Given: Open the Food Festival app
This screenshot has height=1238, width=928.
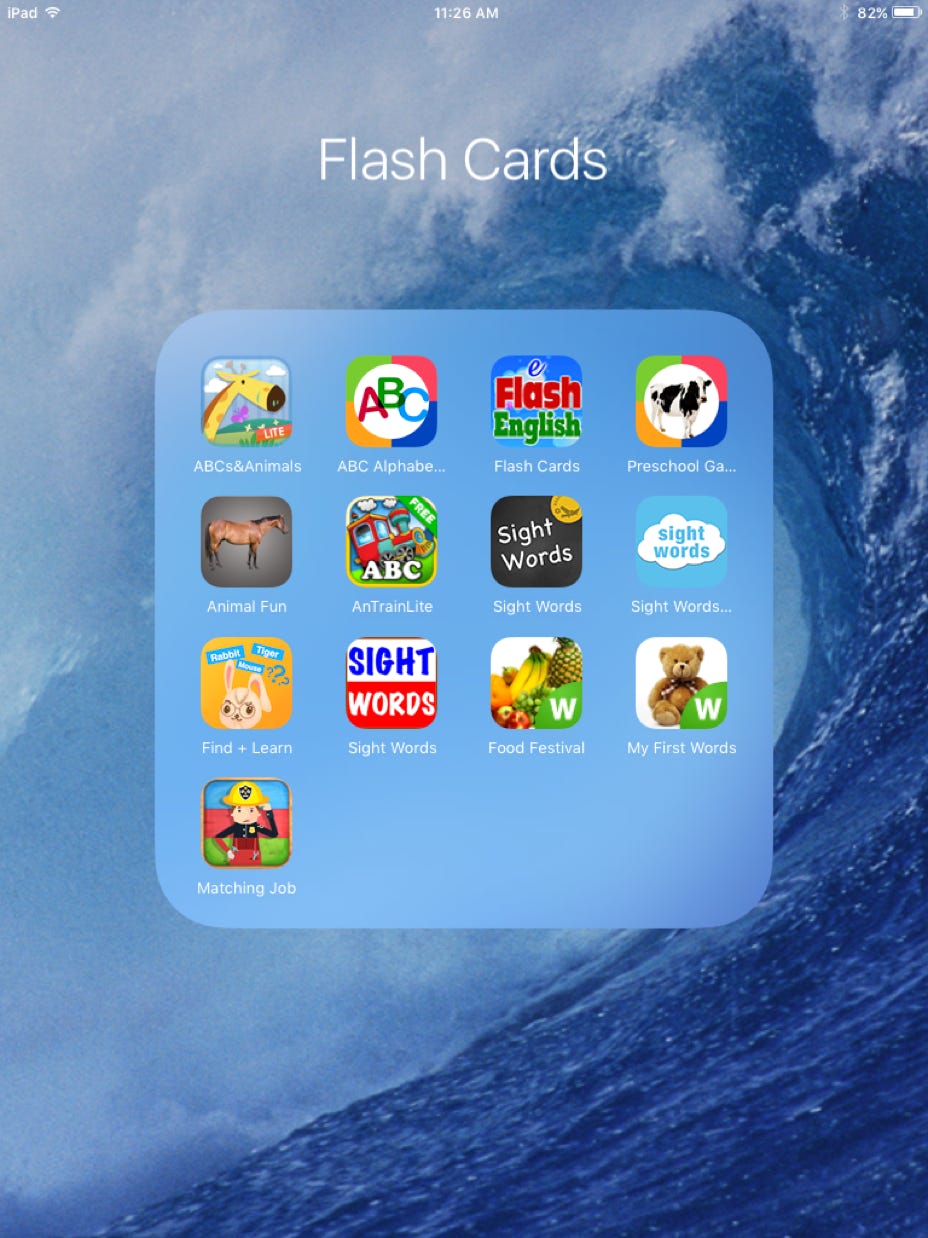Looking at the screenshot, I should pyautogui.click(x=536, y=683).
